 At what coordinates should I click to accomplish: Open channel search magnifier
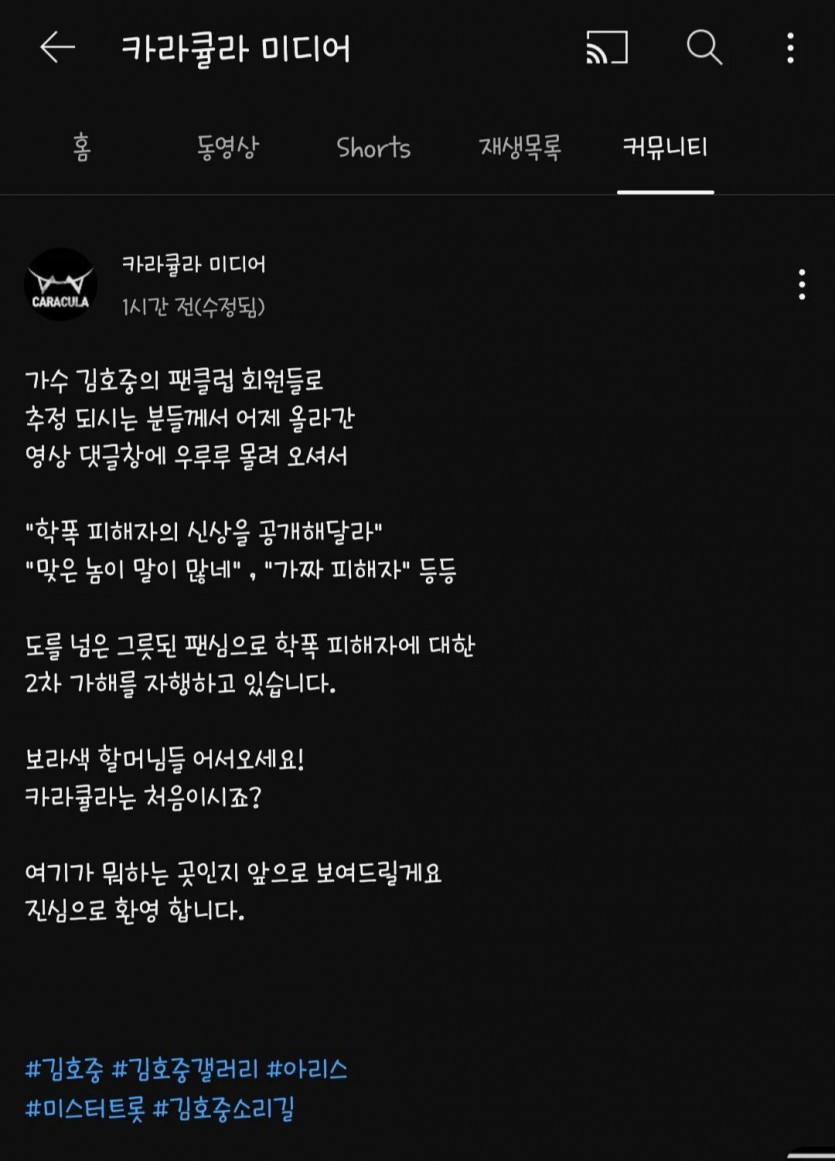pyautogui.click(x=704, y=47)
